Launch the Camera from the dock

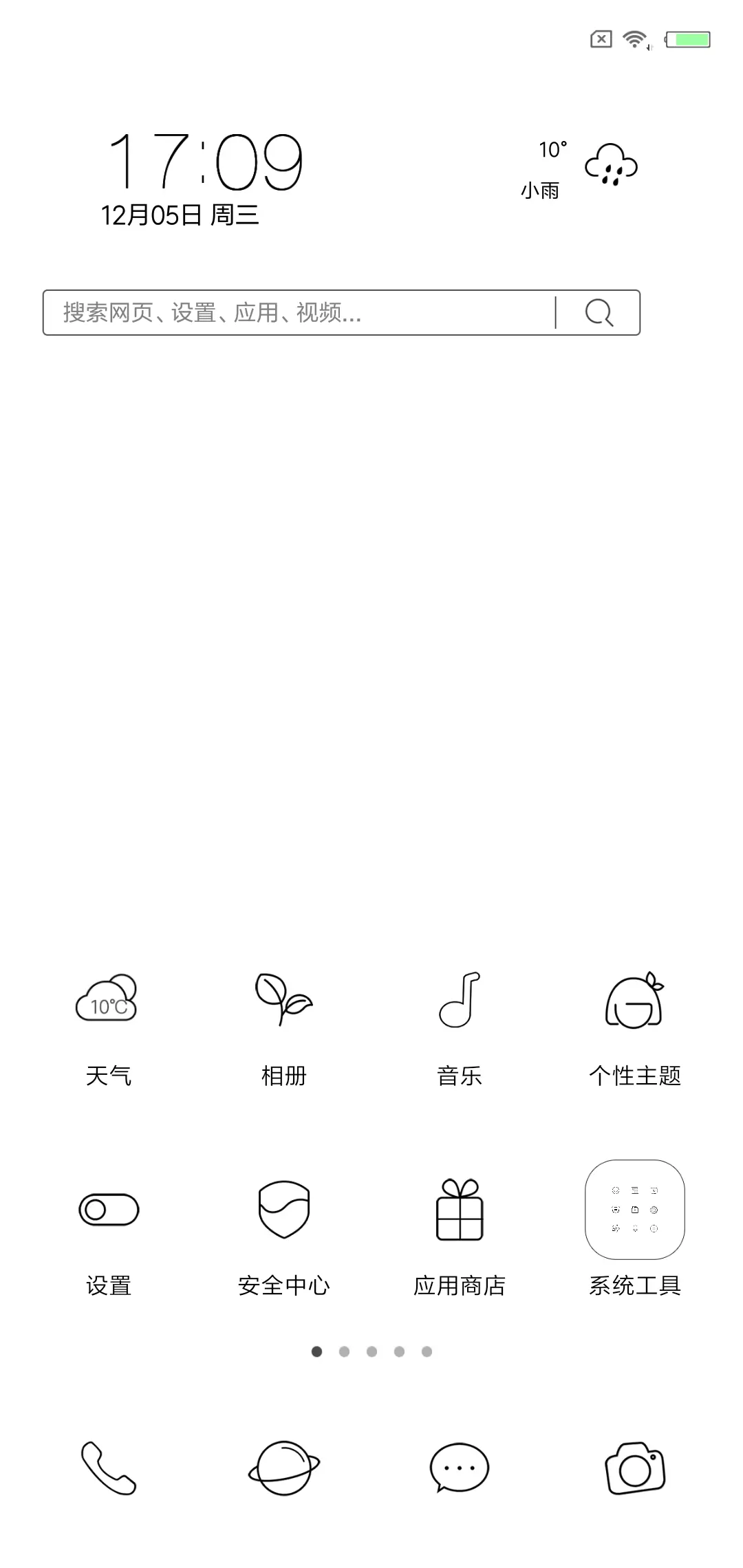[x=635, y=1468]
